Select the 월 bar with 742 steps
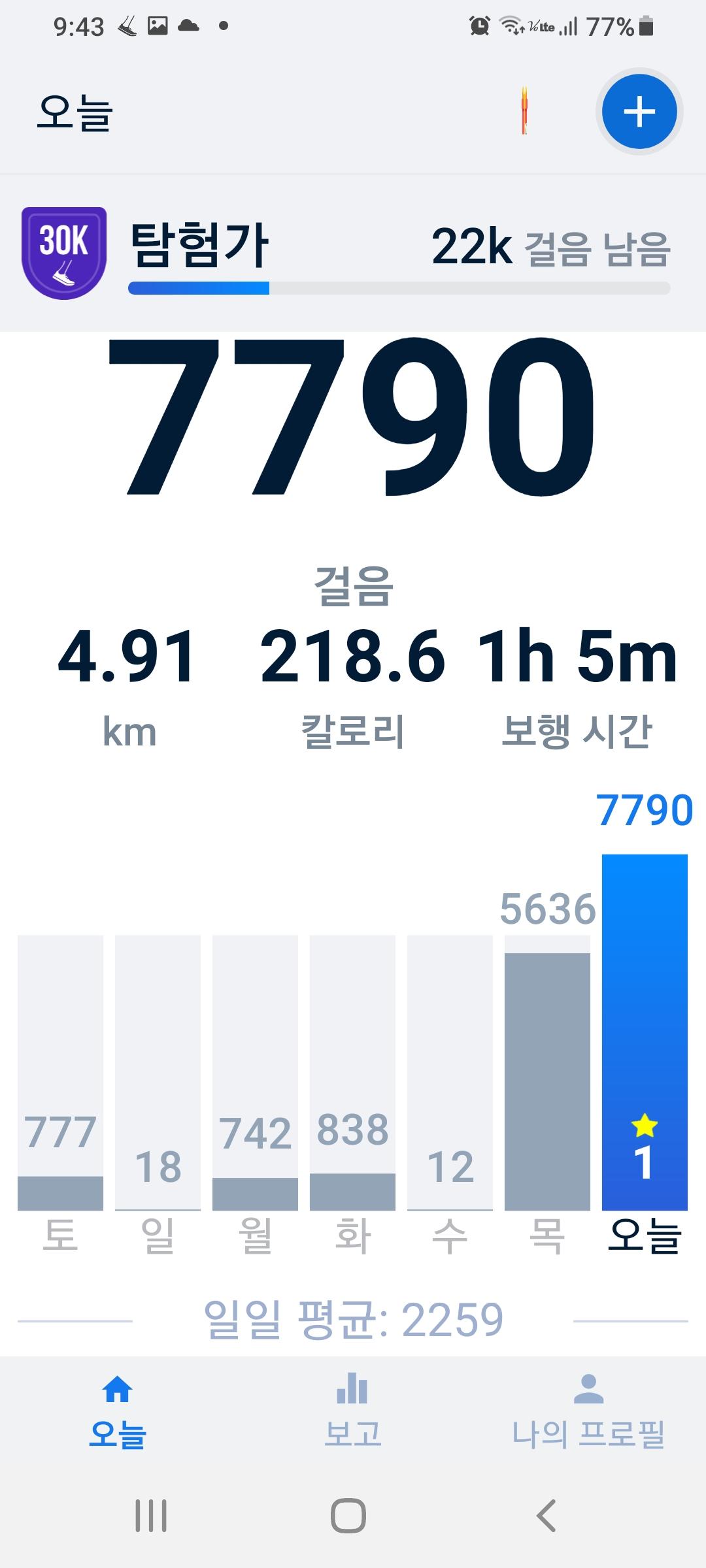Image resolution: width=706 pixels, height=1568 pixels. tap(255, 1071)
